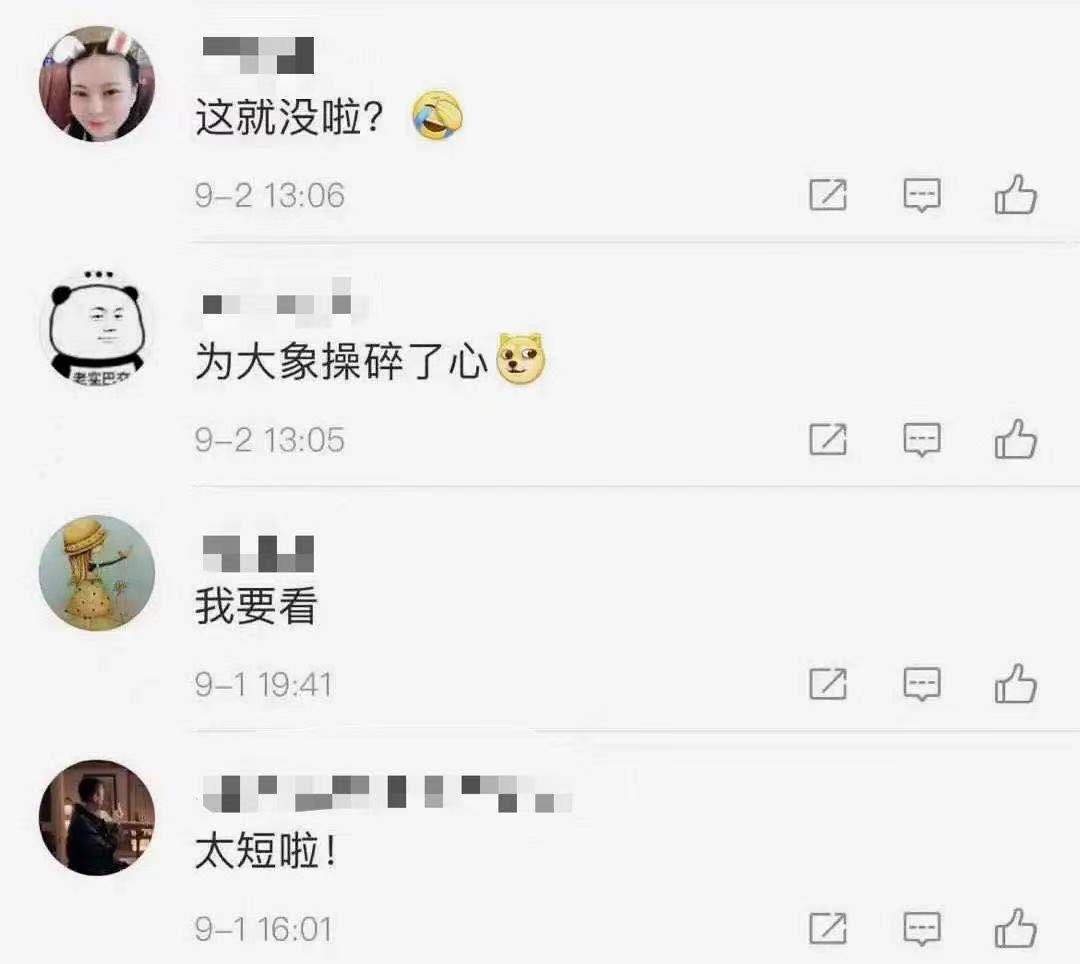Like the comment 这就没啦?
Image resolution: width=1080 pixels, height=964 pixels.
1015,195
